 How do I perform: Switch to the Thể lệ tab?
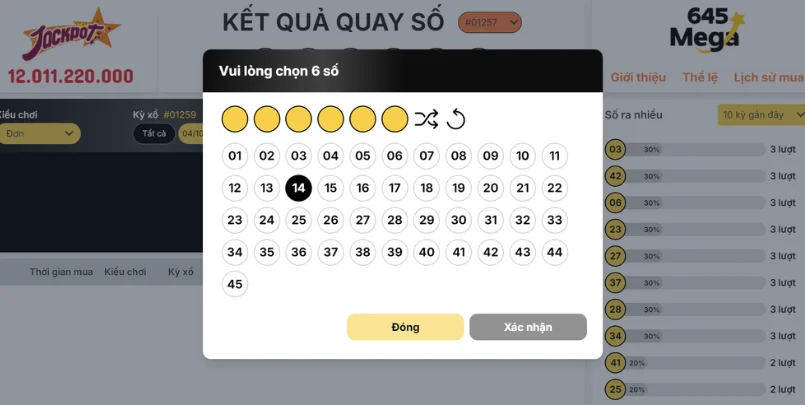(700, 77)
